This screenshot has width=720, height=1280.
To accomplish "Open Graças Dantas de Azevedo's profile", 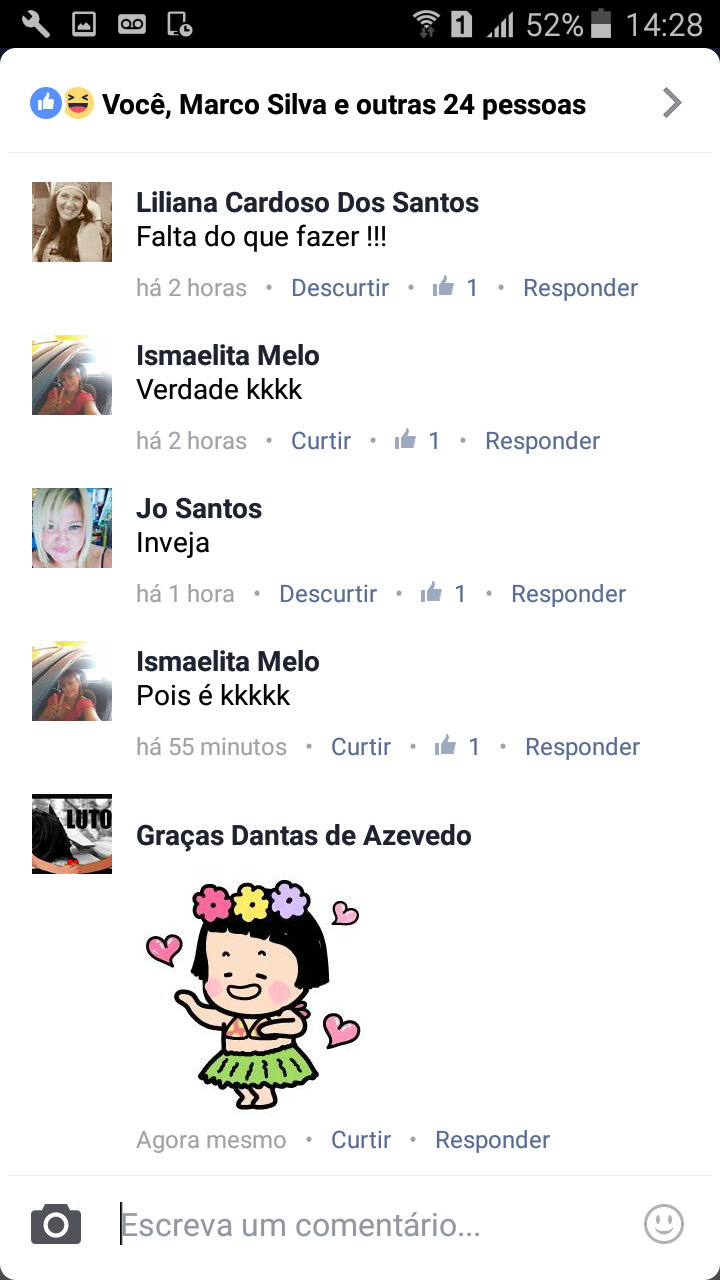I will pyautogui.click(x=303, y=835).
